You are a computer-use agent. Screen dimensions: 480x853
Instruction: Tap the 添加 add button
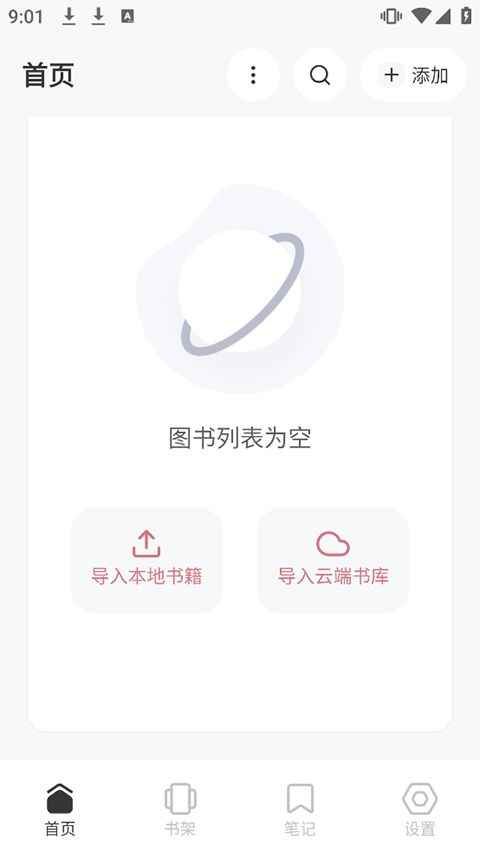click(414, 75)
